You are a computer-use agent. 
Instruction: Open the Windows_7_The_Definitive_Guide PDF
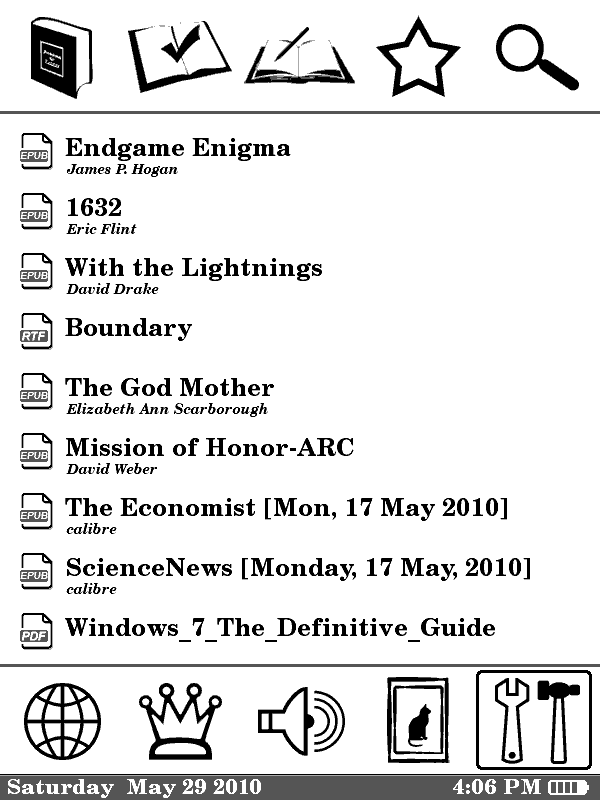click(280, 629)
